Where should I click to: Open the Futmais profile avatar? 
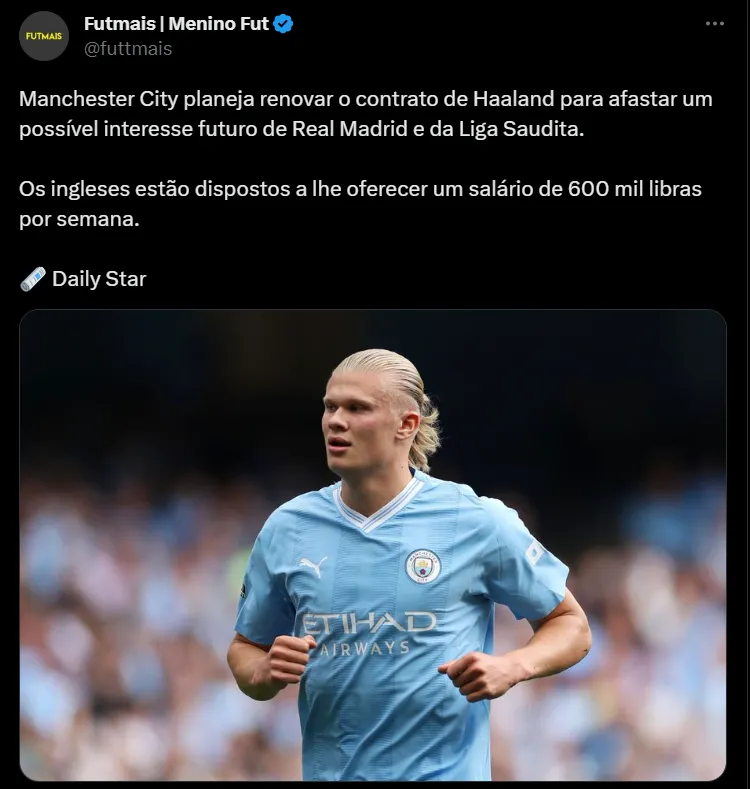44,36
